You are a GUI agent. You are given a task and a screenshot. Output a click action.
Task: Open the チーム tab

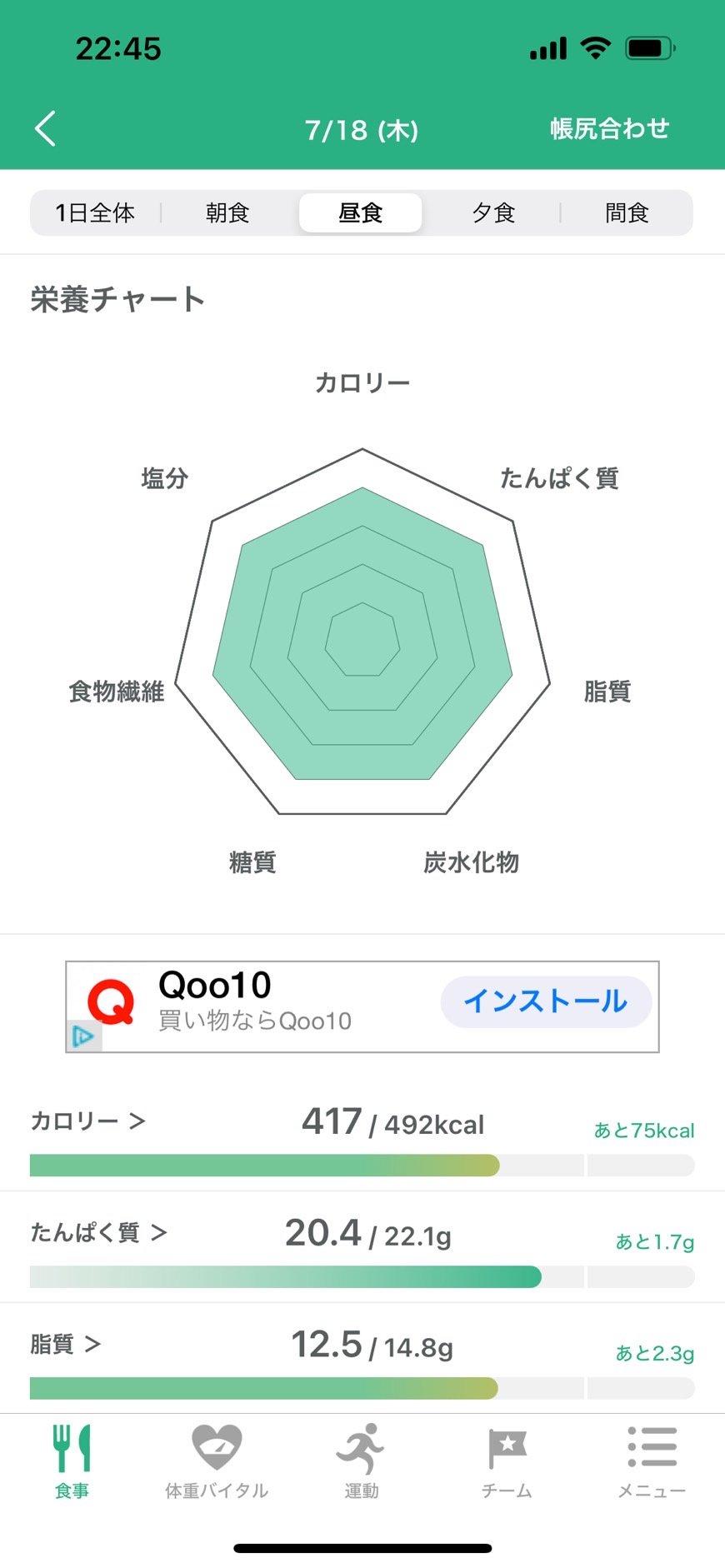507,1461
